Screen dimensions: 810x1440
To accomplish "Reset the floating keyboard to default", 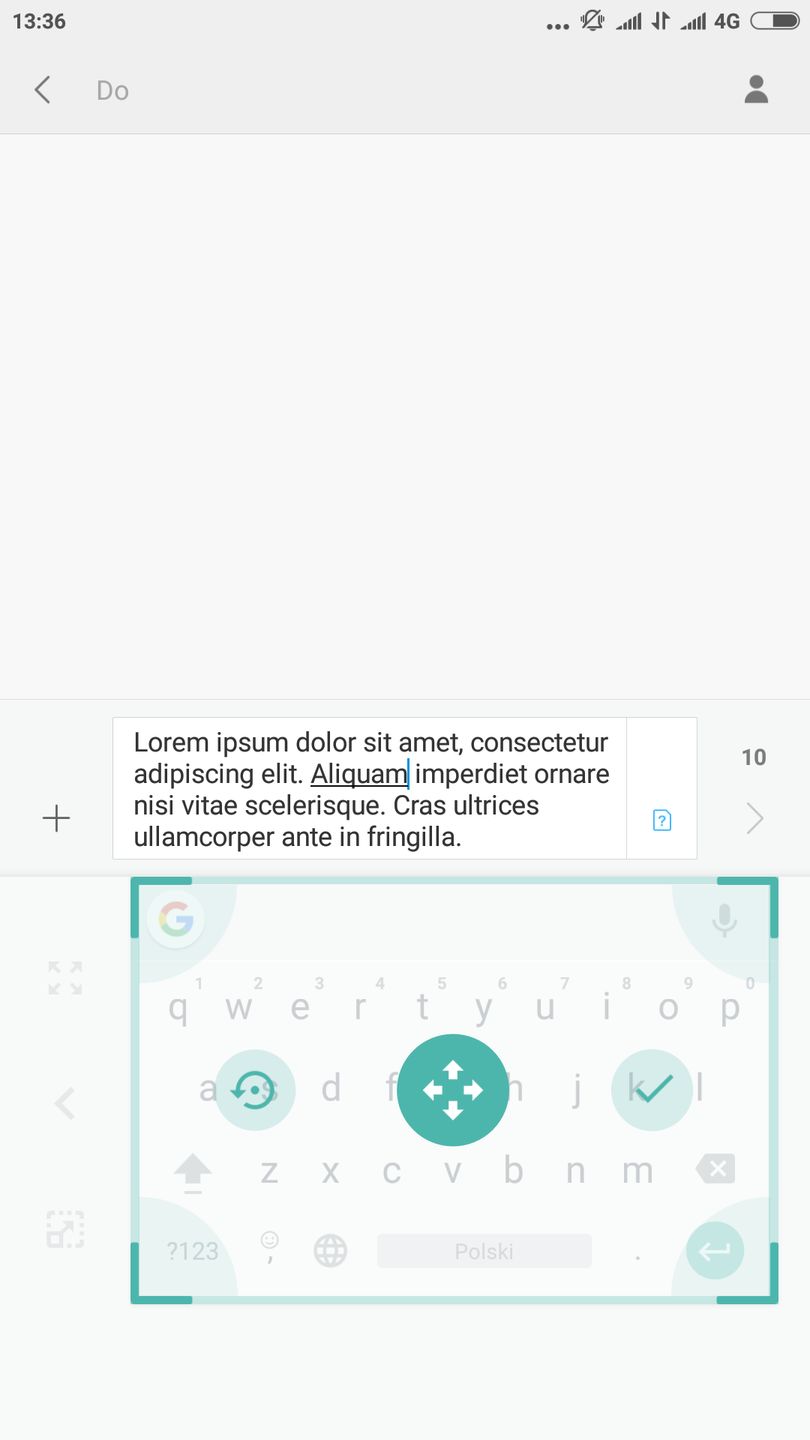I will [x=254, y=1089].
